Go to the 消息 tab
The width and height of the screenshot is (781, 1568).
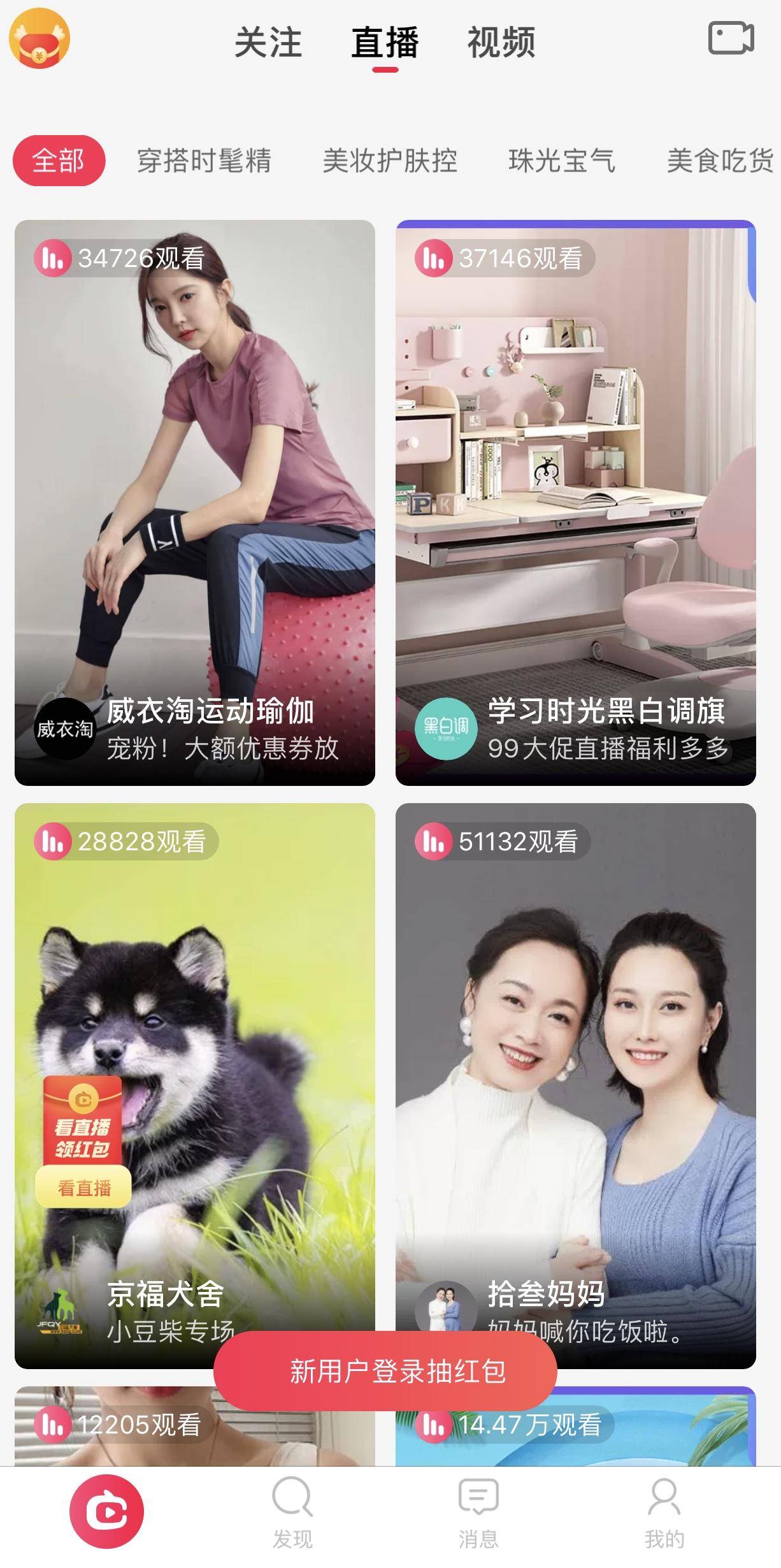click(478, 1511)
